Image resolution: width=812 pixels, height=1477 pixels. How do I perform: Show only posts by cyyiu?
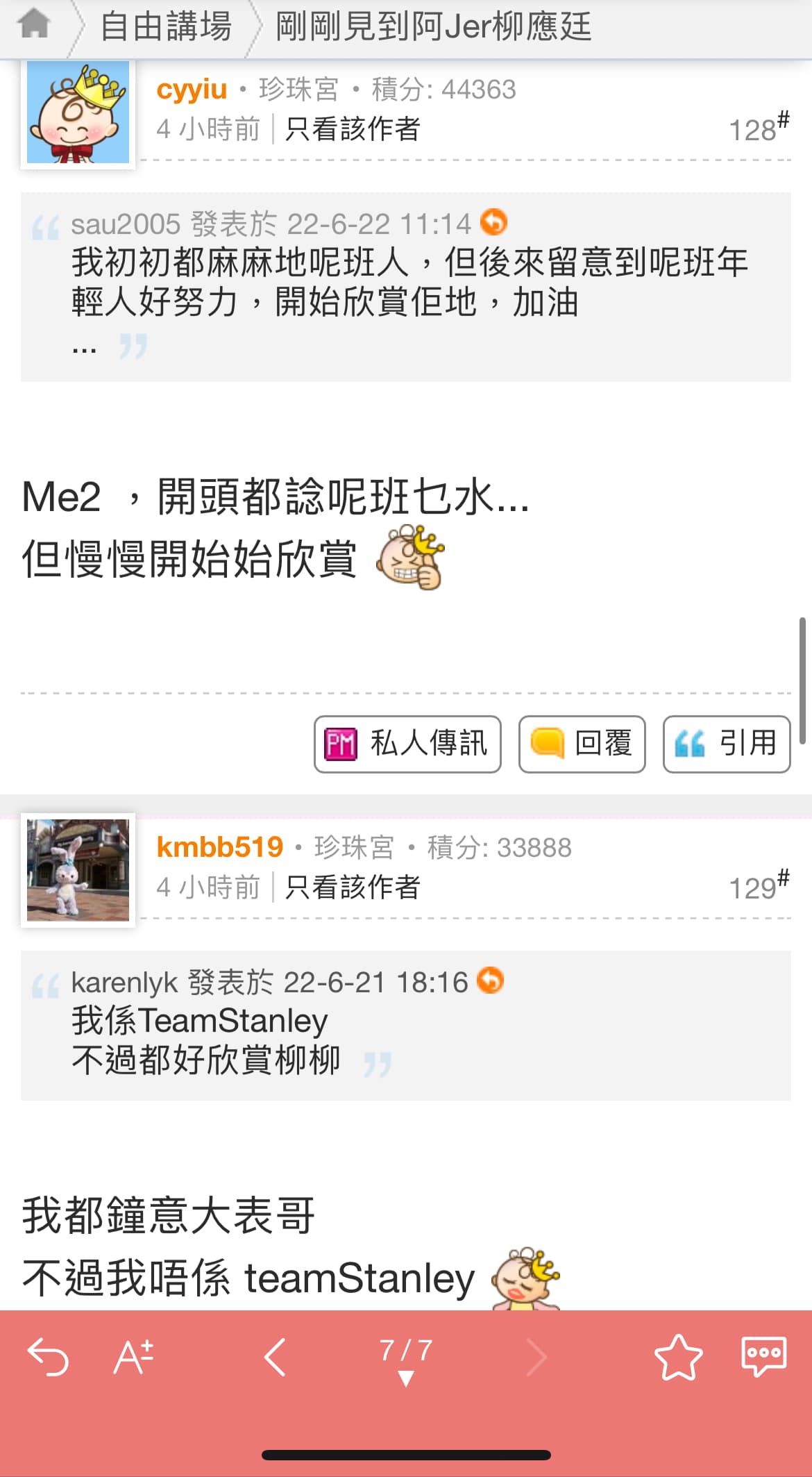coord(353,129)
